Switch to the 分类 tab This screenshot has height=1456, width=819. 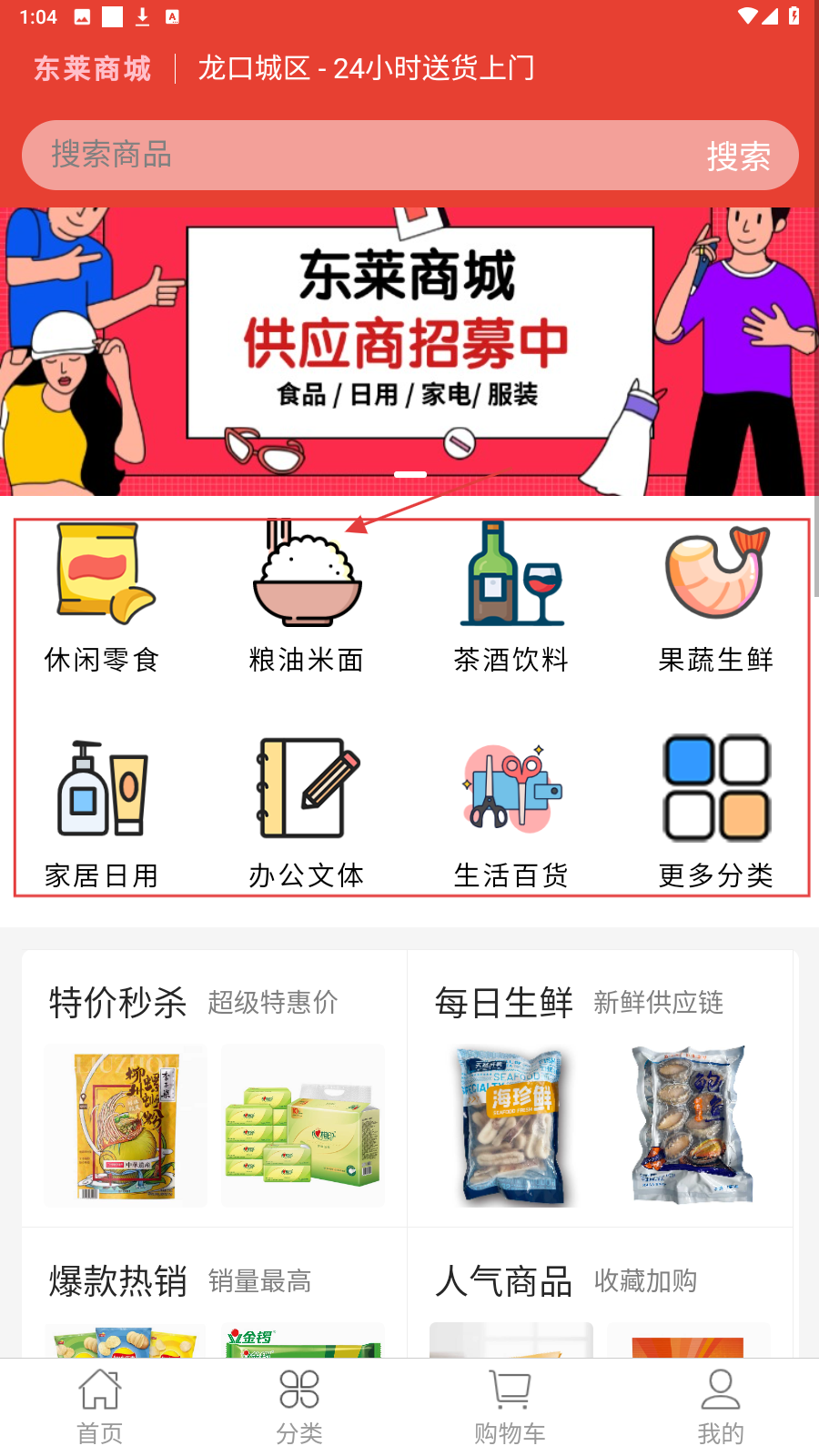pos(299,1407)
